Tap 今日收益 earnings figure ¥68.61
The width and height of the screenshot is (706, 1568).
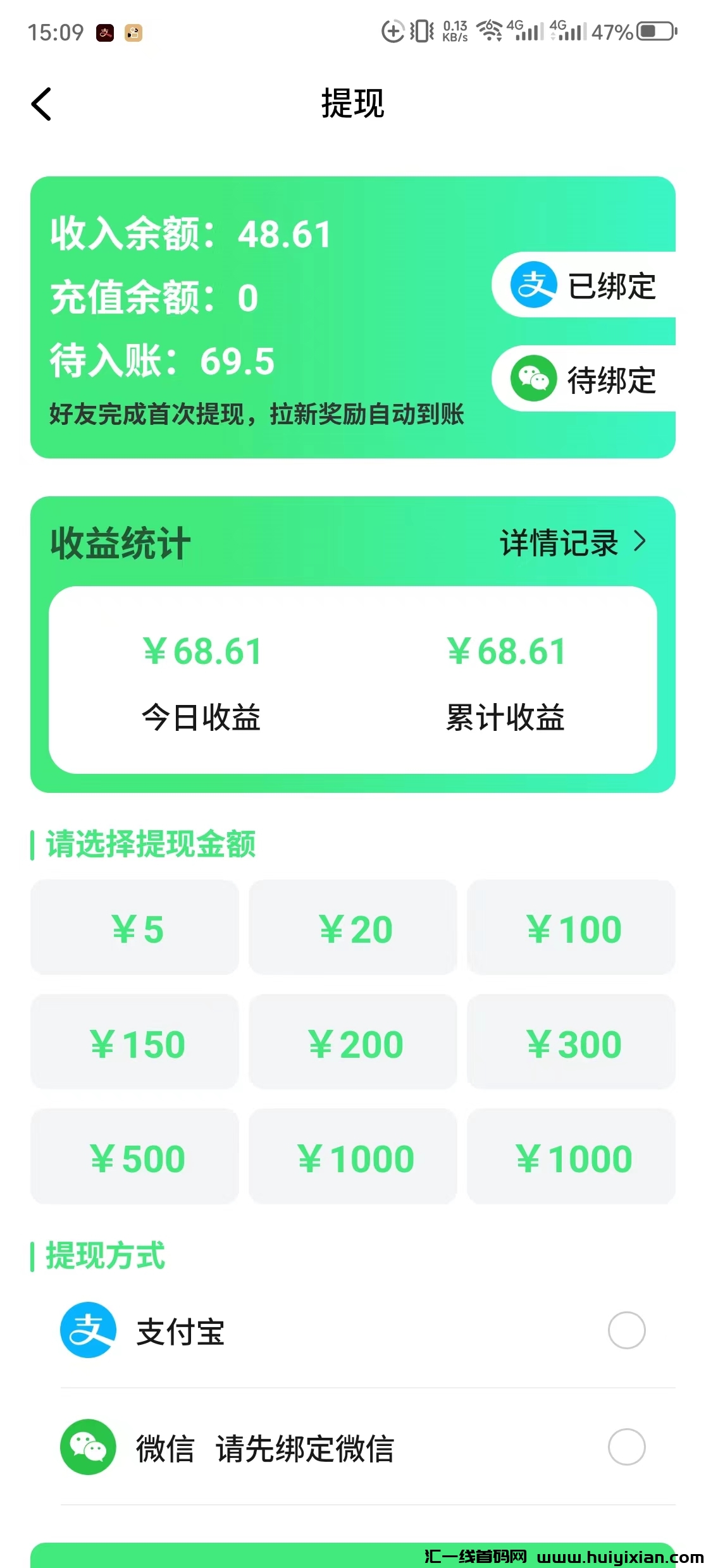(x=203, y=652)
